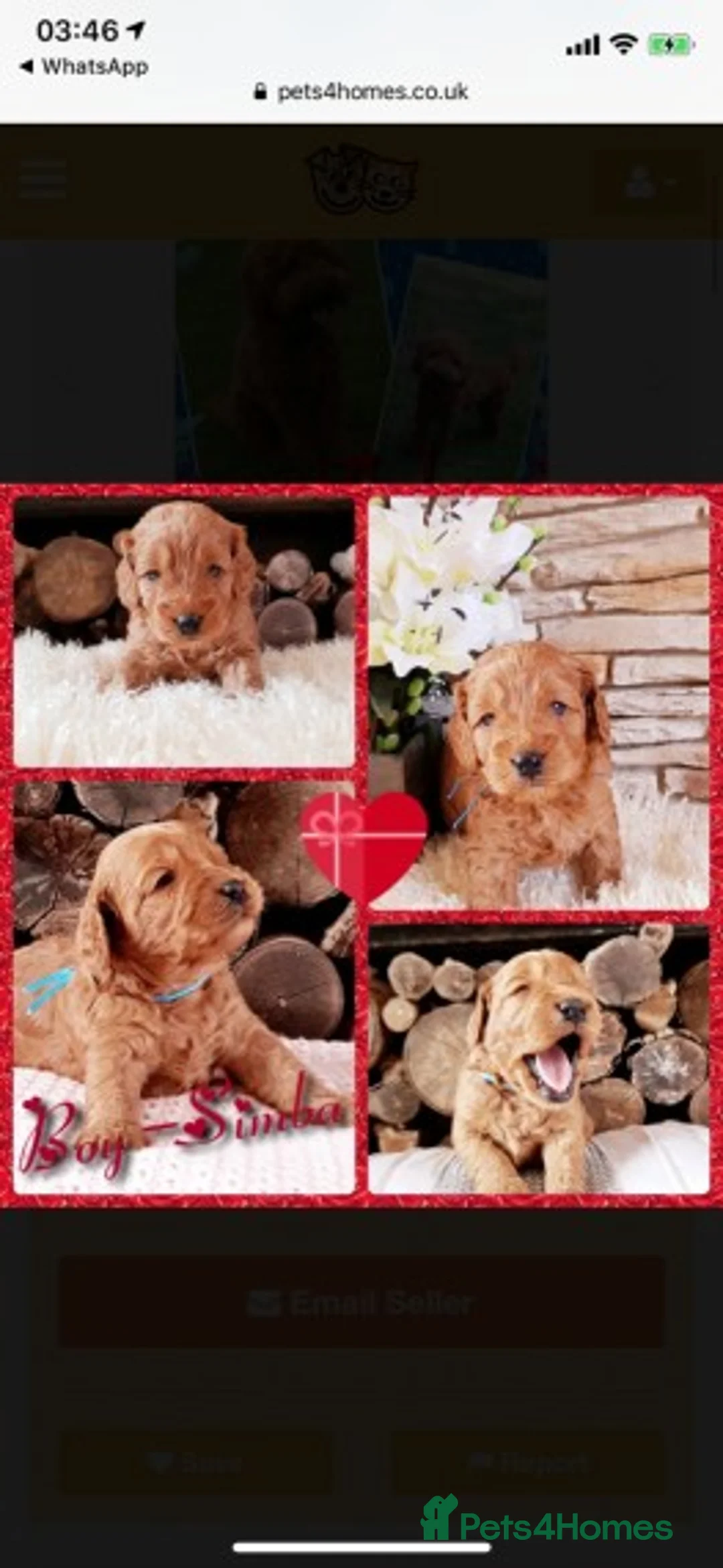Tap the Wi-Fi icon in the status bar
Screen dimensions: 723x1568
click(x=624, y=42)
